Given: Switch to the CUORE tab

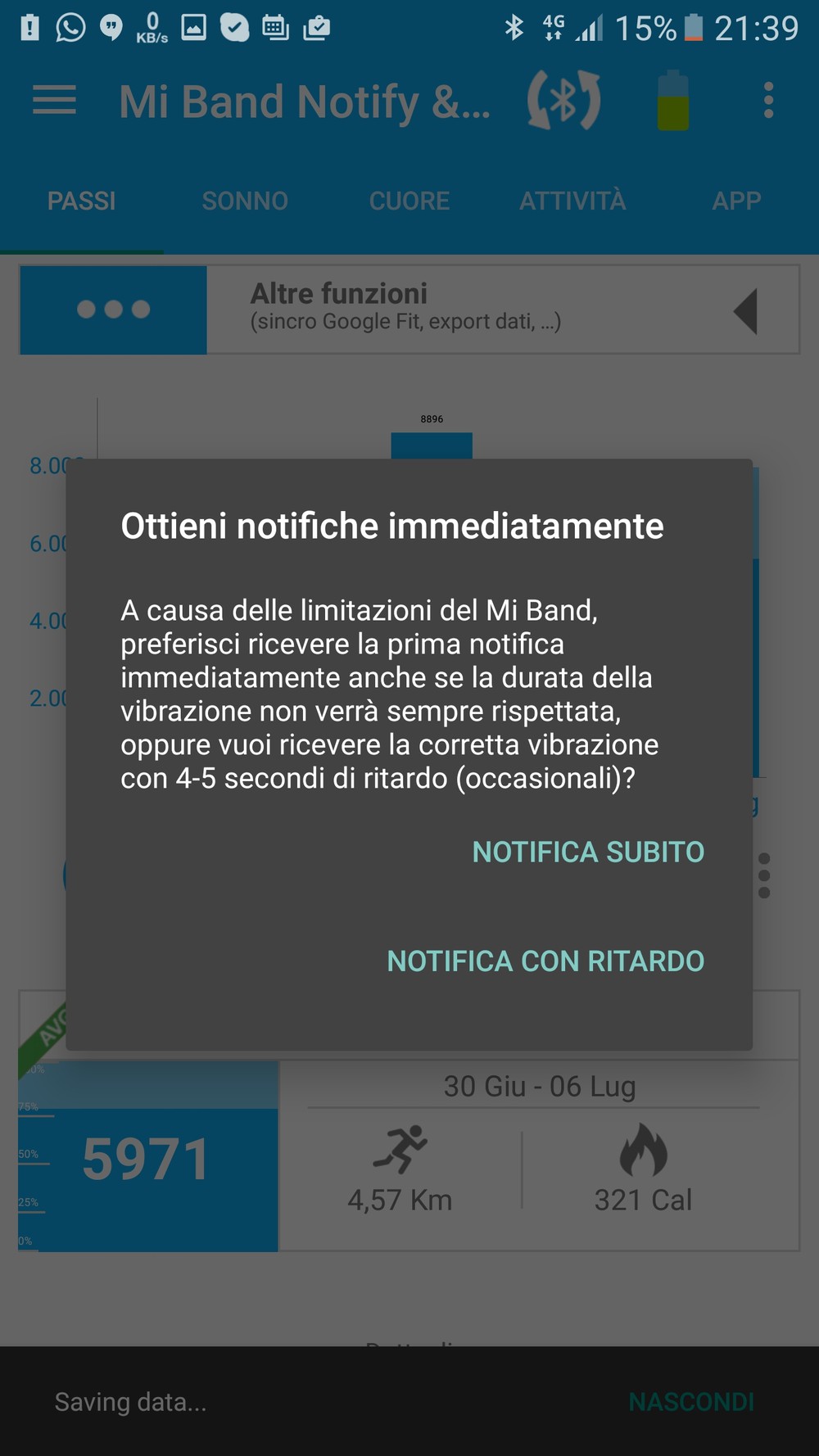Looking at the screenshot, I should tap(409, 201).
